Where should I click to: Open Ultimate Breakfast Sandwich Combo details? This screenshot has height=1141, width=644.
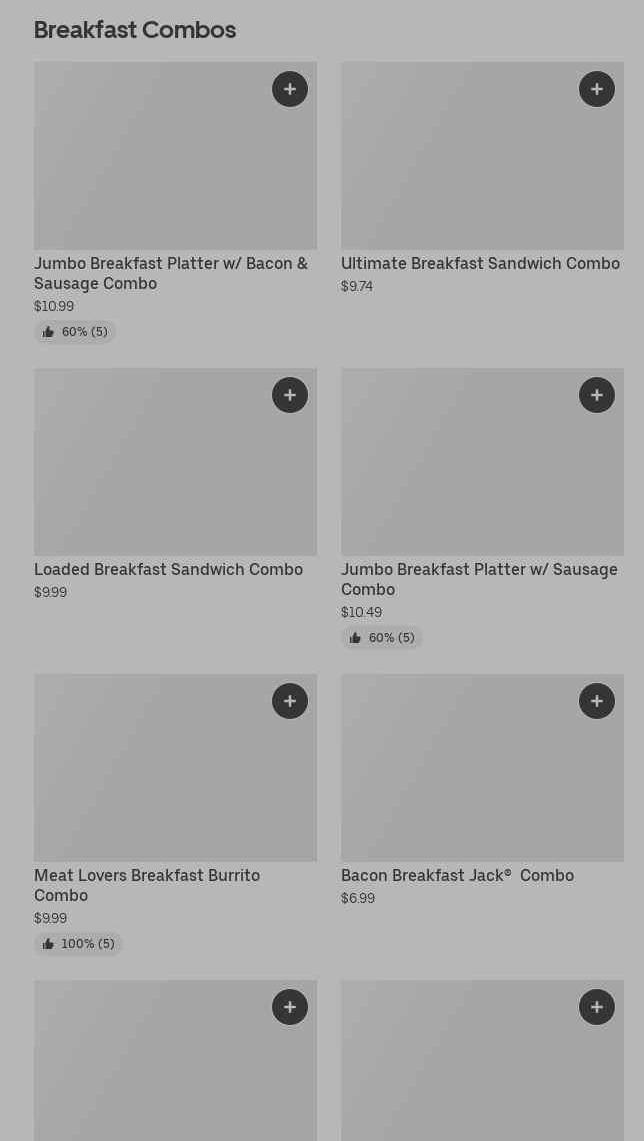480,263
